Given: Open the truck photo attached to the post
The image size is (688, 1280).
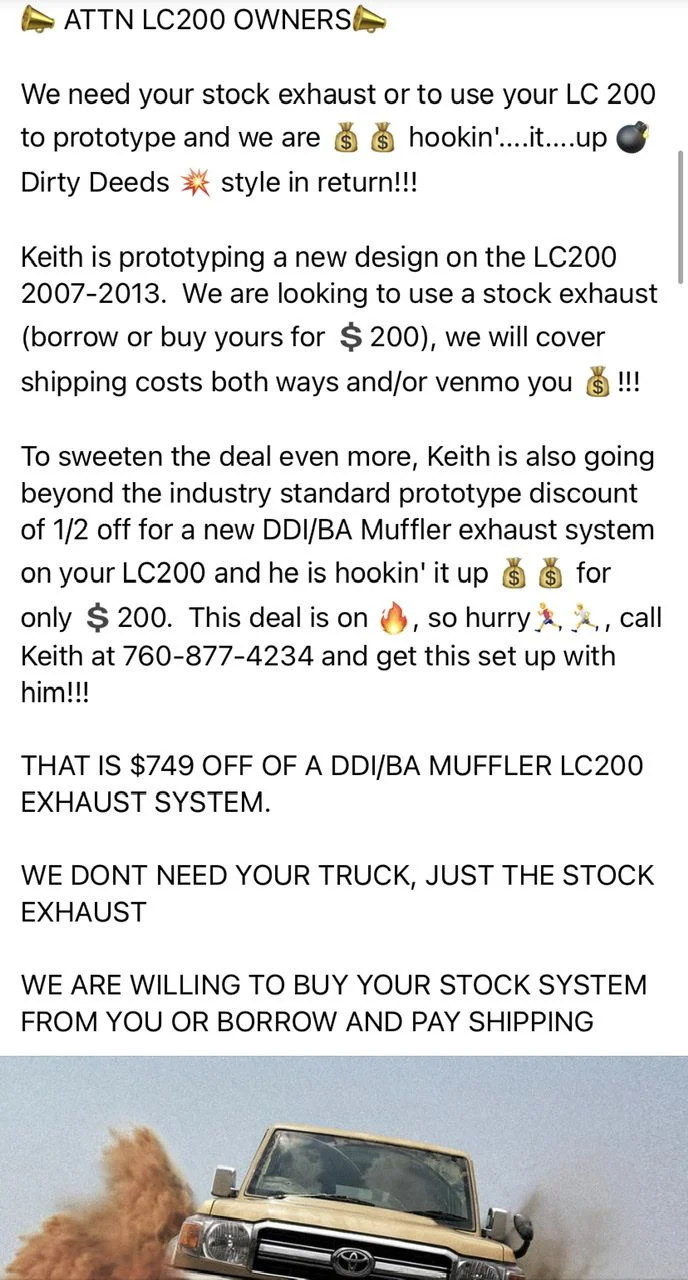Looking at the screenshot, I should (344, 1168).
